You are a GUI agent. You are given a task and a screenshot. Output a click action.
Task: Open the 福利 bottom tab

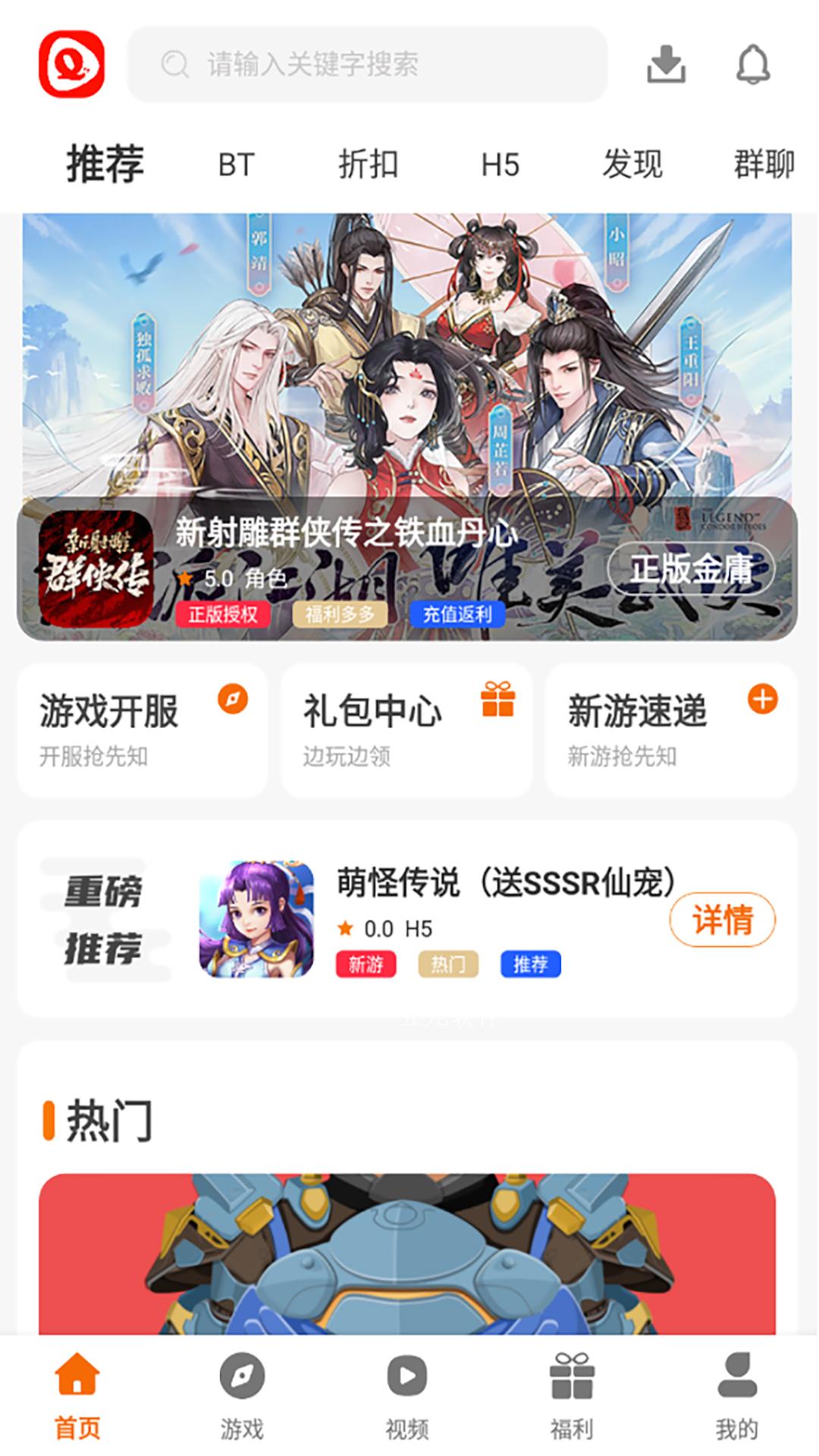pyautogui.click(x=572, y=1395)
